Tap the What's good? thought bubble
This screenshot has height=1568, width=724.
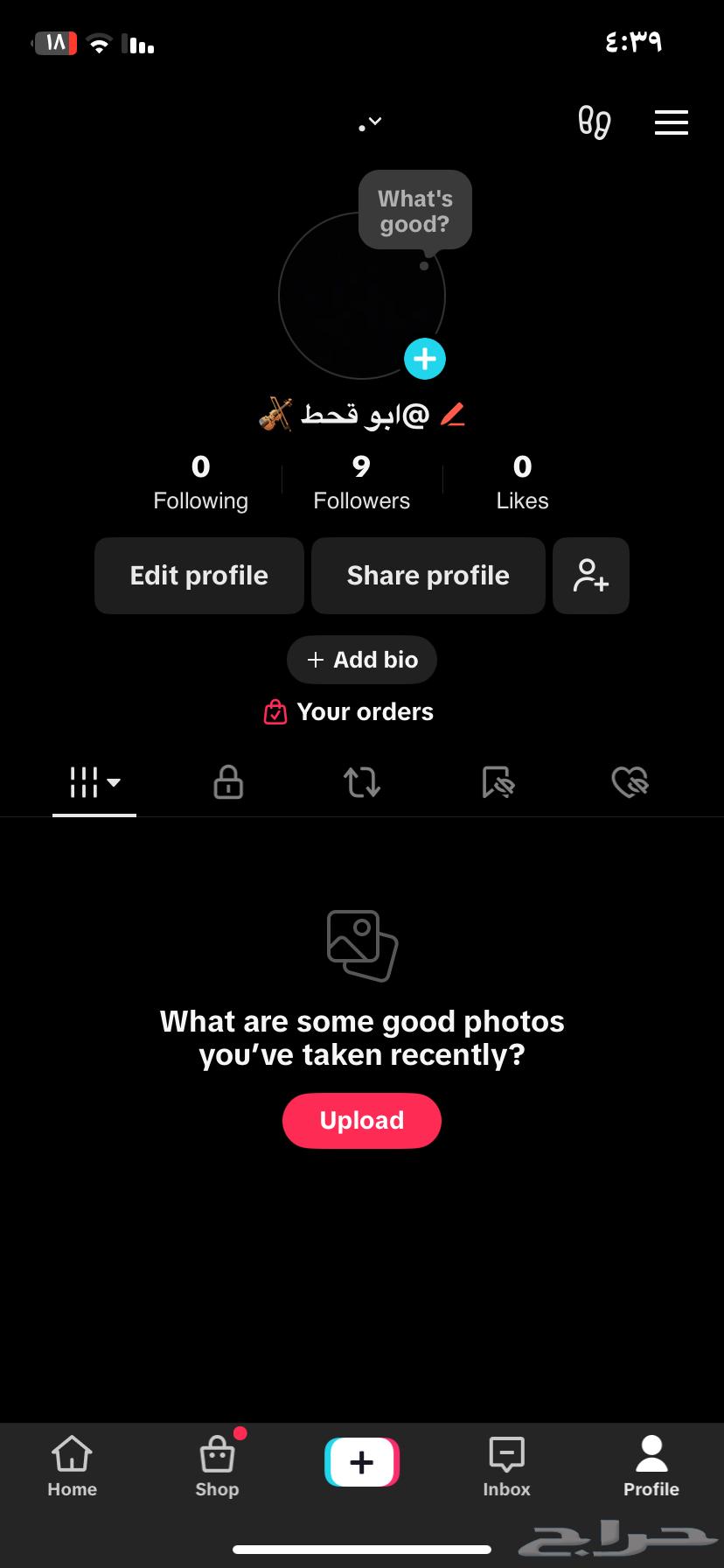(415, 211)
